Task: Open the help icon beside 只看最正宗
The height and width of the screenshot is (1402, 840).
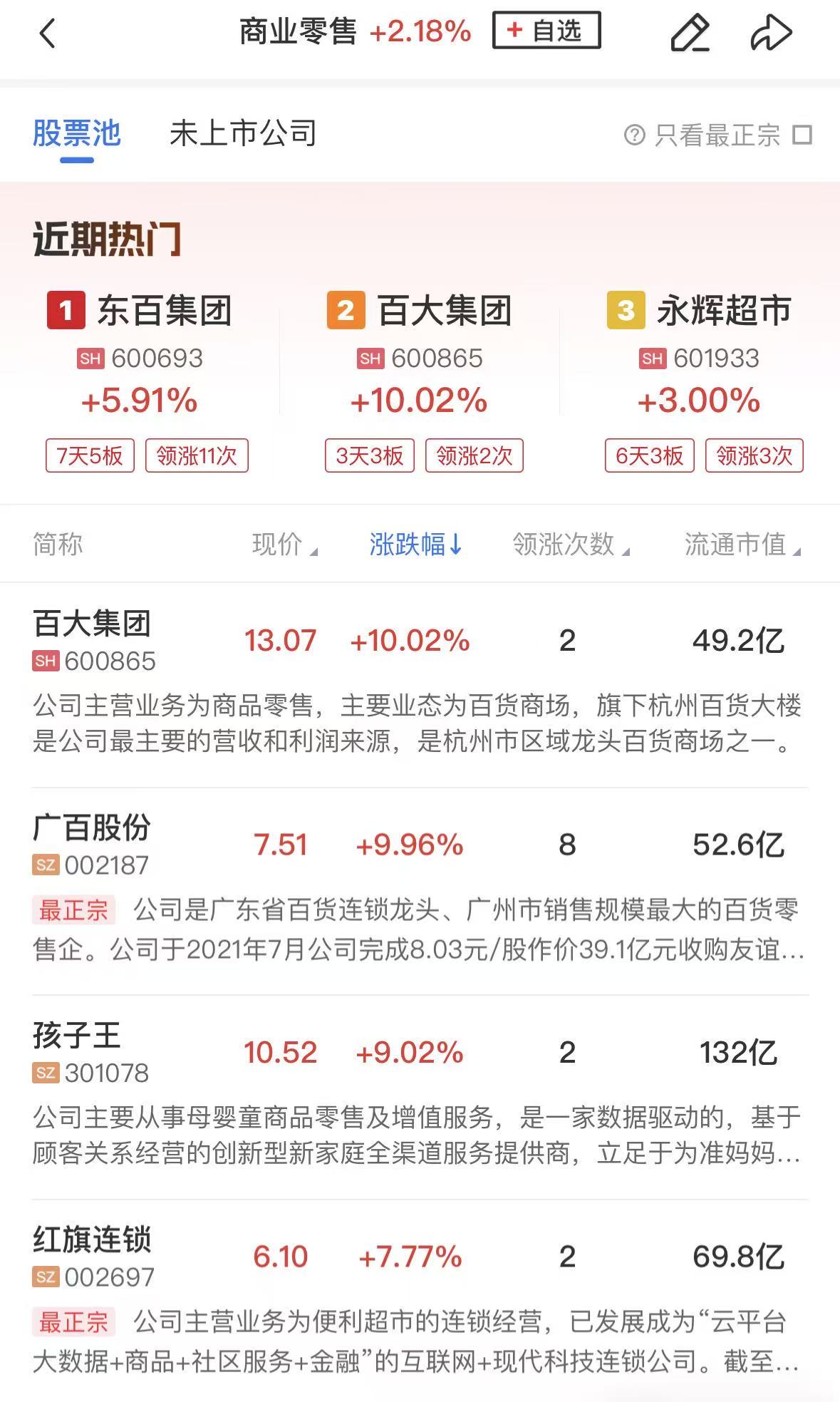Action: [x=633, y=135]
